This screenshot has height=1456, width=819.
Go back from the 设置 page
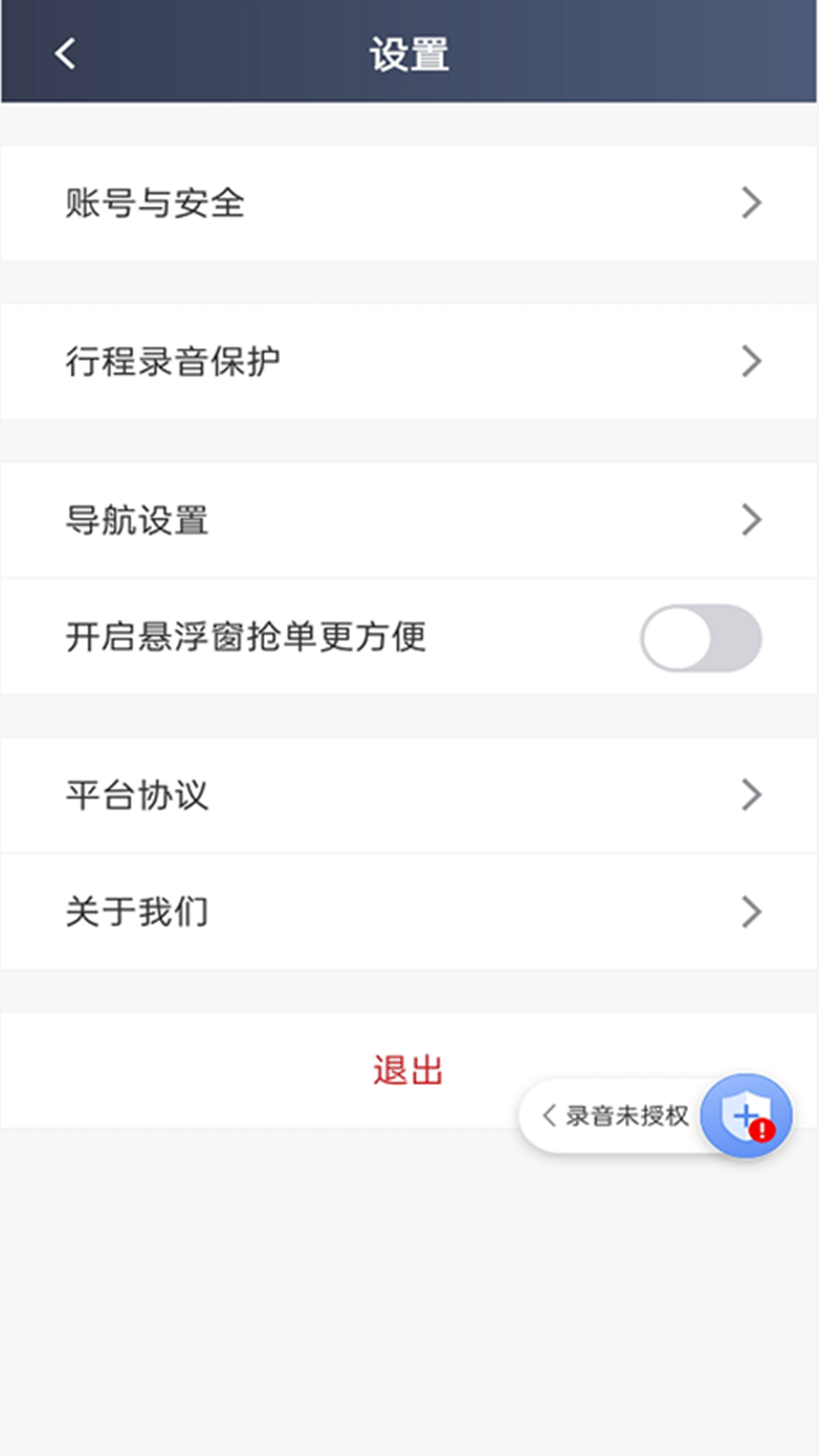pos(65,54)
